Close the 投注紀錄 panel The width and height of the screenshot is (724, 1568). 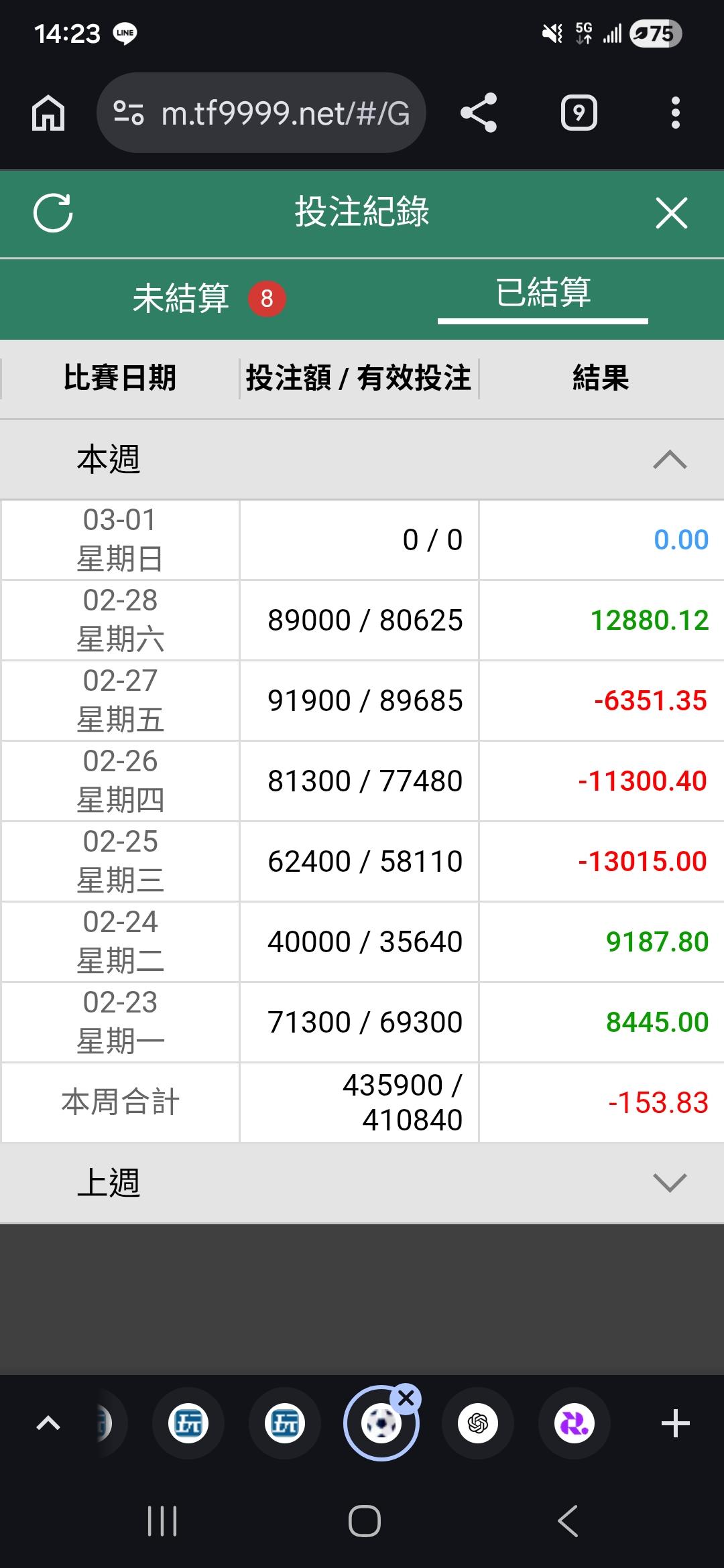pos(671,213)
